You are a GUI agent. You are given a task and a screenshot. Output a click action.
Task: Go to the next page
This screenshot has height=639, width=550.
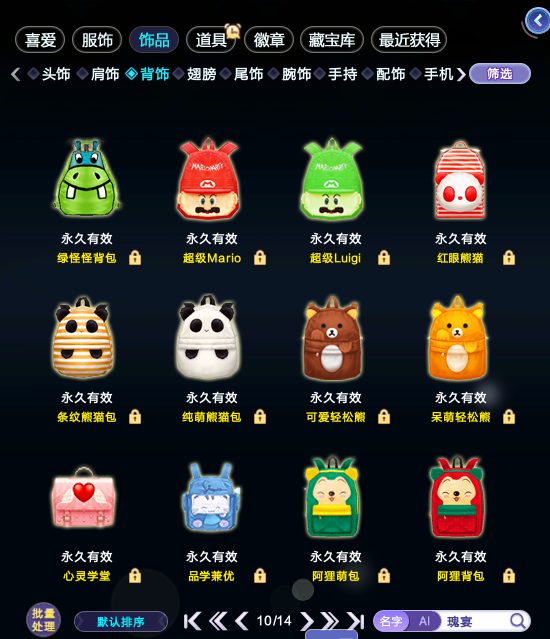[307, 621]
